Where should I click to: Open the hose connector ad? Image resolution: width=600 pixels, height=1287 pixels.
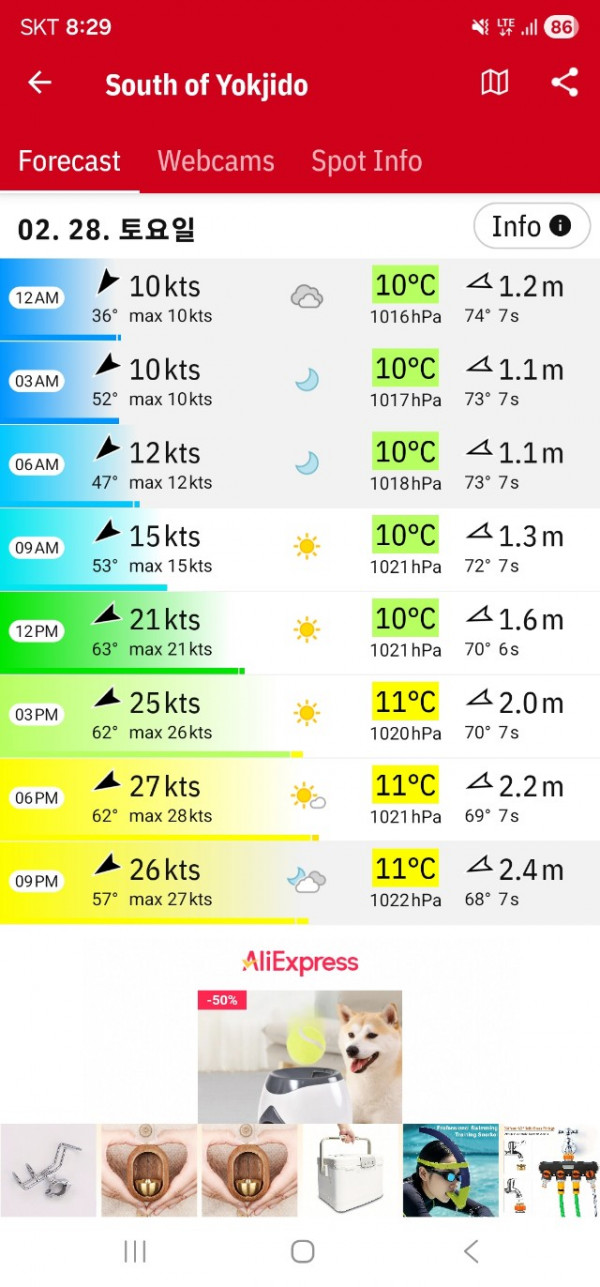pos(550,1171)
